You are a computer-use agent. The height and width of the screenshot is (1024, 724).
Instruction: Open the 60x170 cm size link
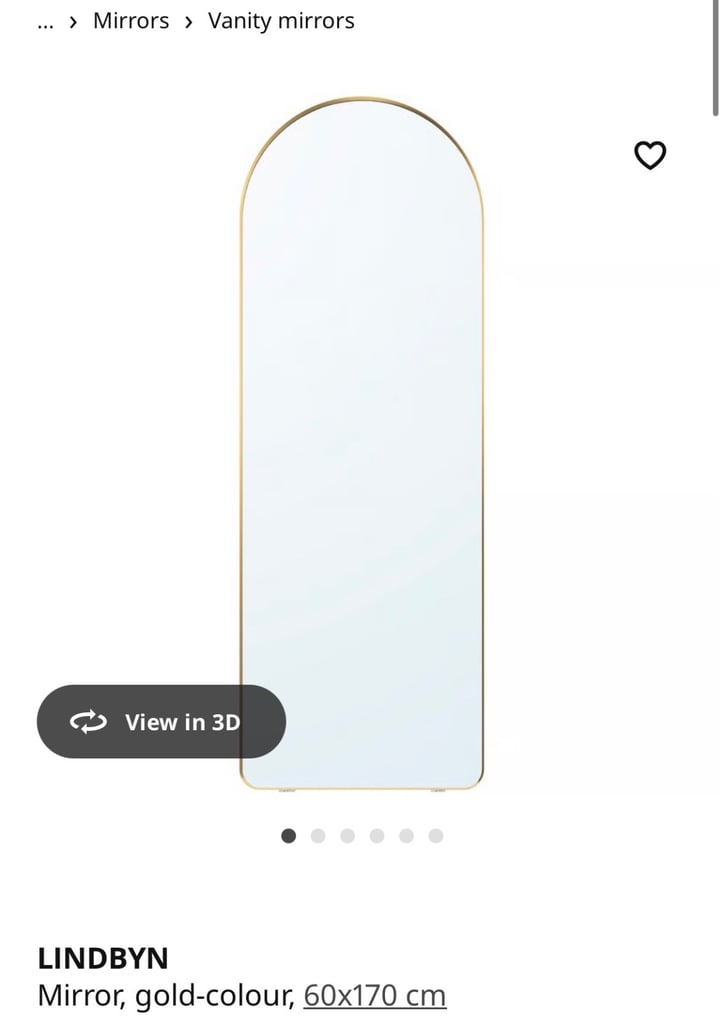[375, 996]
